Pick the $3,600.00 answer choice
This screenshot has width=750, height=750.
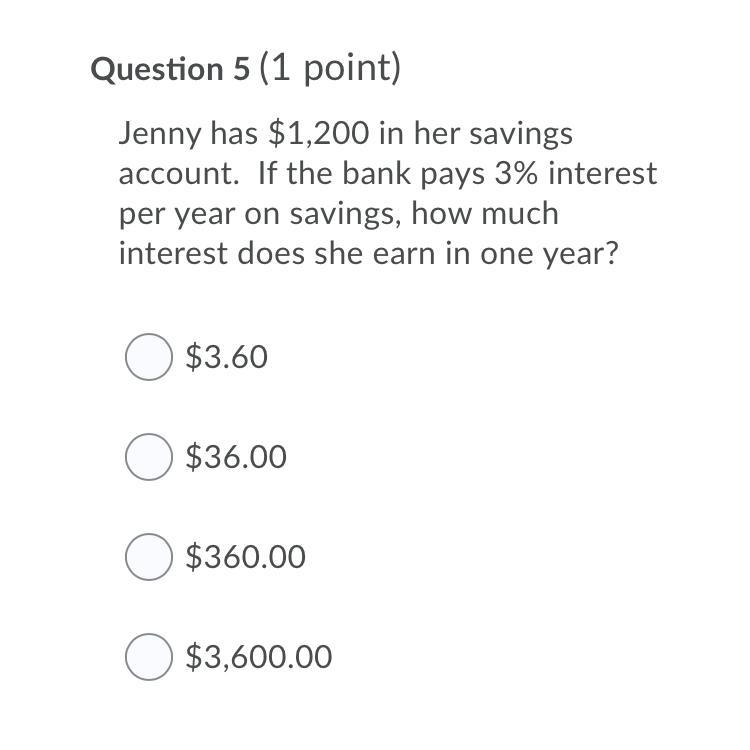[148, 658]
